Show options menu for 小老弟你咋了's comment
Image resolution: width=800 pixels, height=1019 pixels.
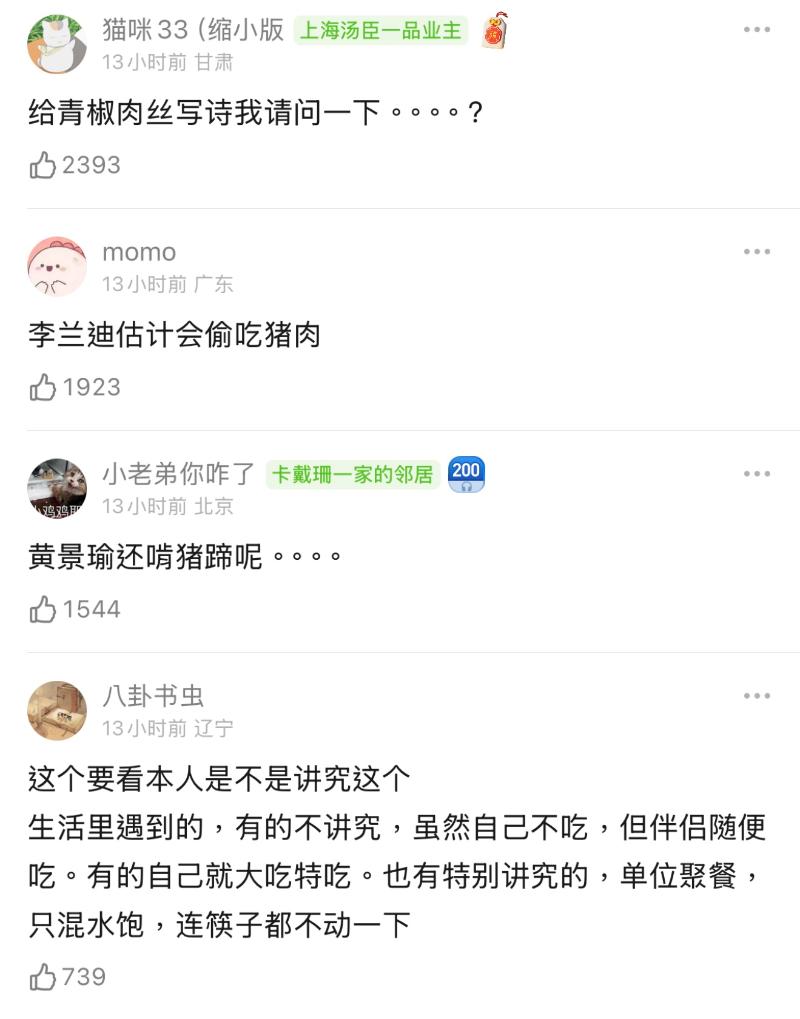point(757,474)
